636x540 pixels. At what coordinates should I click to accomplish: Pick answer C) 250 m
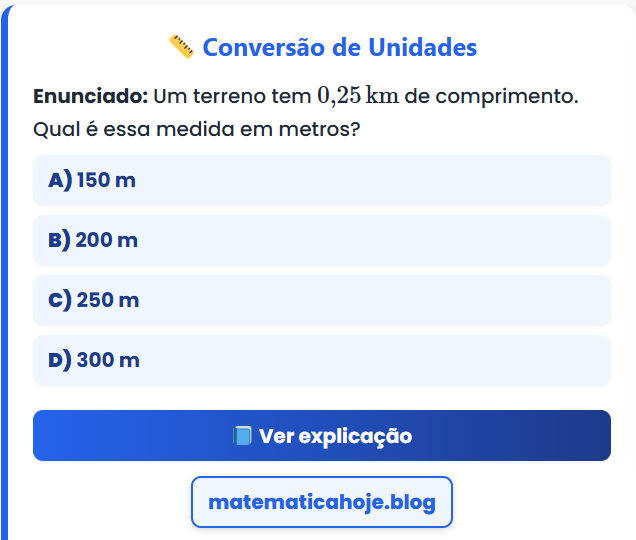(321, 301)
